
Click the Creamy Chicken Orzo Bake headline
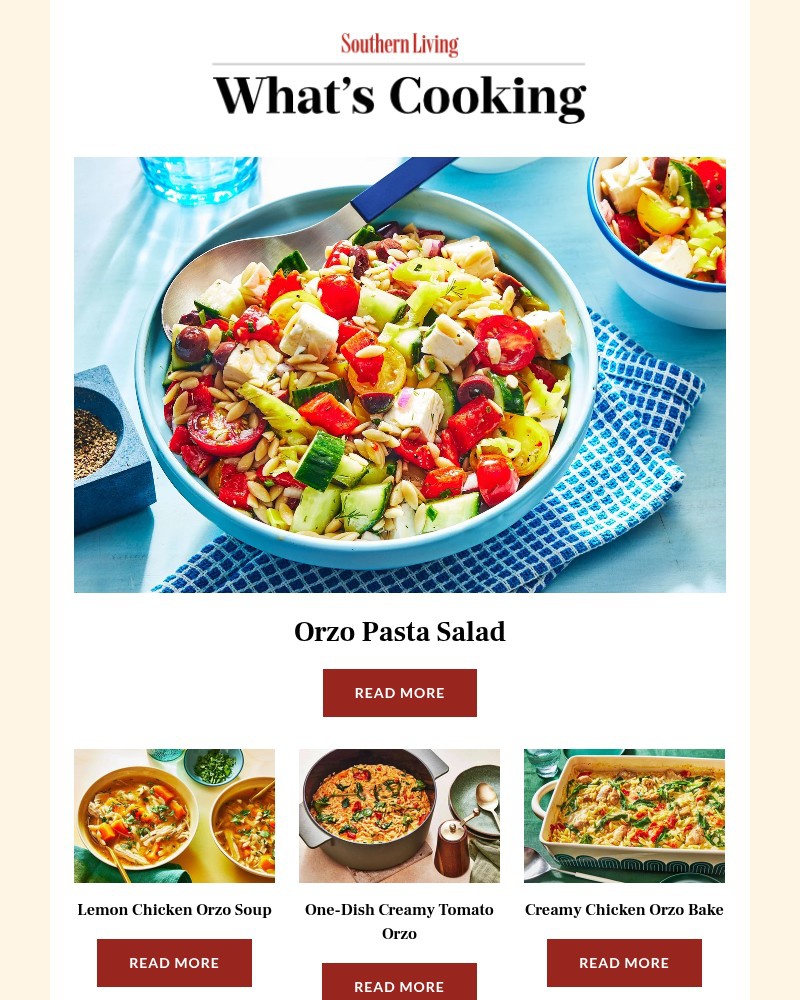click(624, 910)
